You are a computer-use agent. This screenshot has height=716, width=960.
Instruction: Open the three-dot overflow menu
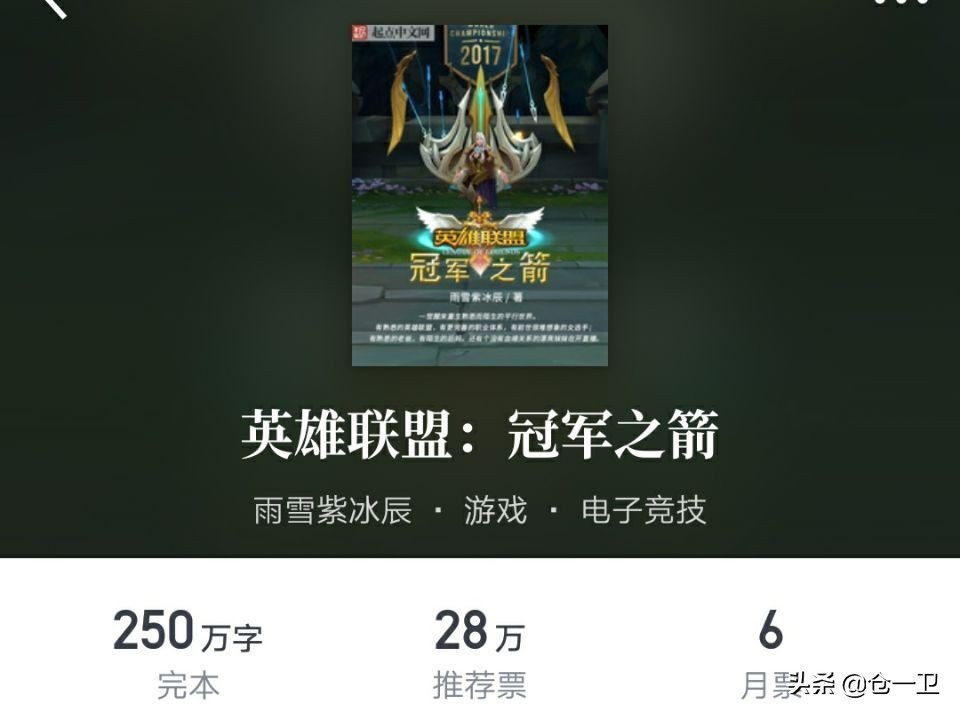tap(901, 3)
